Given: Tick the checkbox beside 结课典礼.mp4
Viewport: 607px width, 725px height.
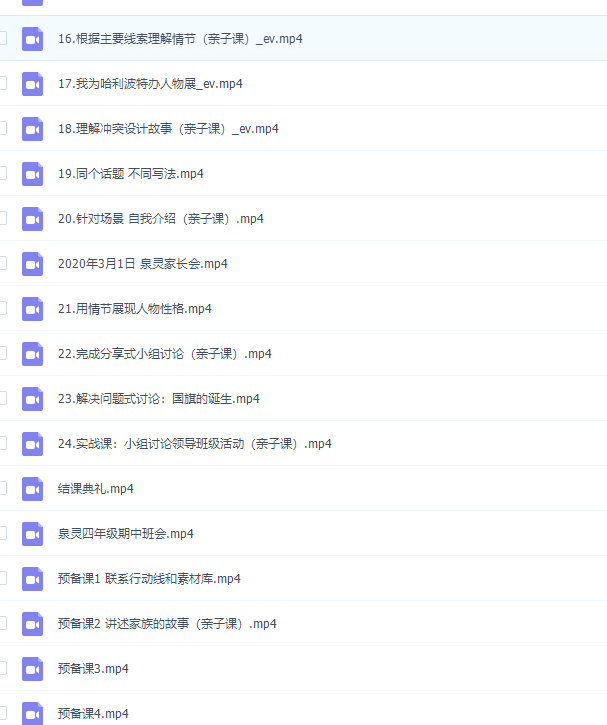Looking at the screenshot, I should (x=2, y=489).
